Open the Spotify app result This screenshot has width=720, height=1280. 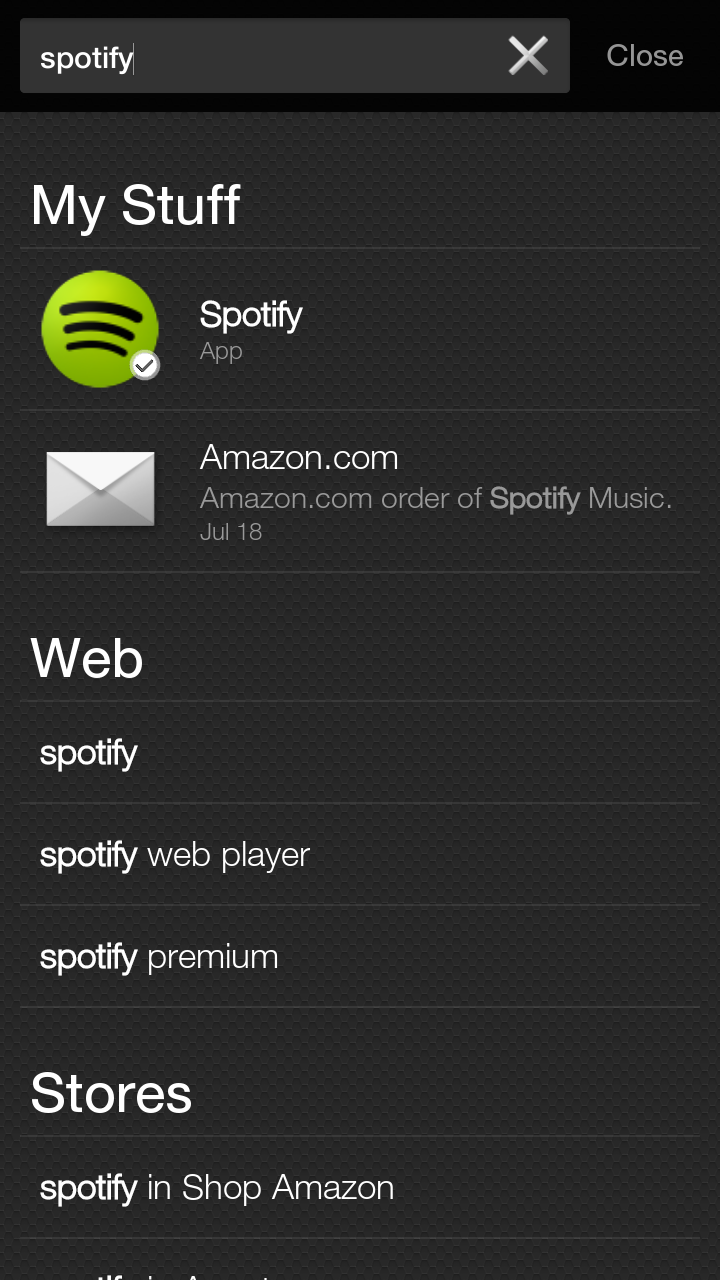250,329
